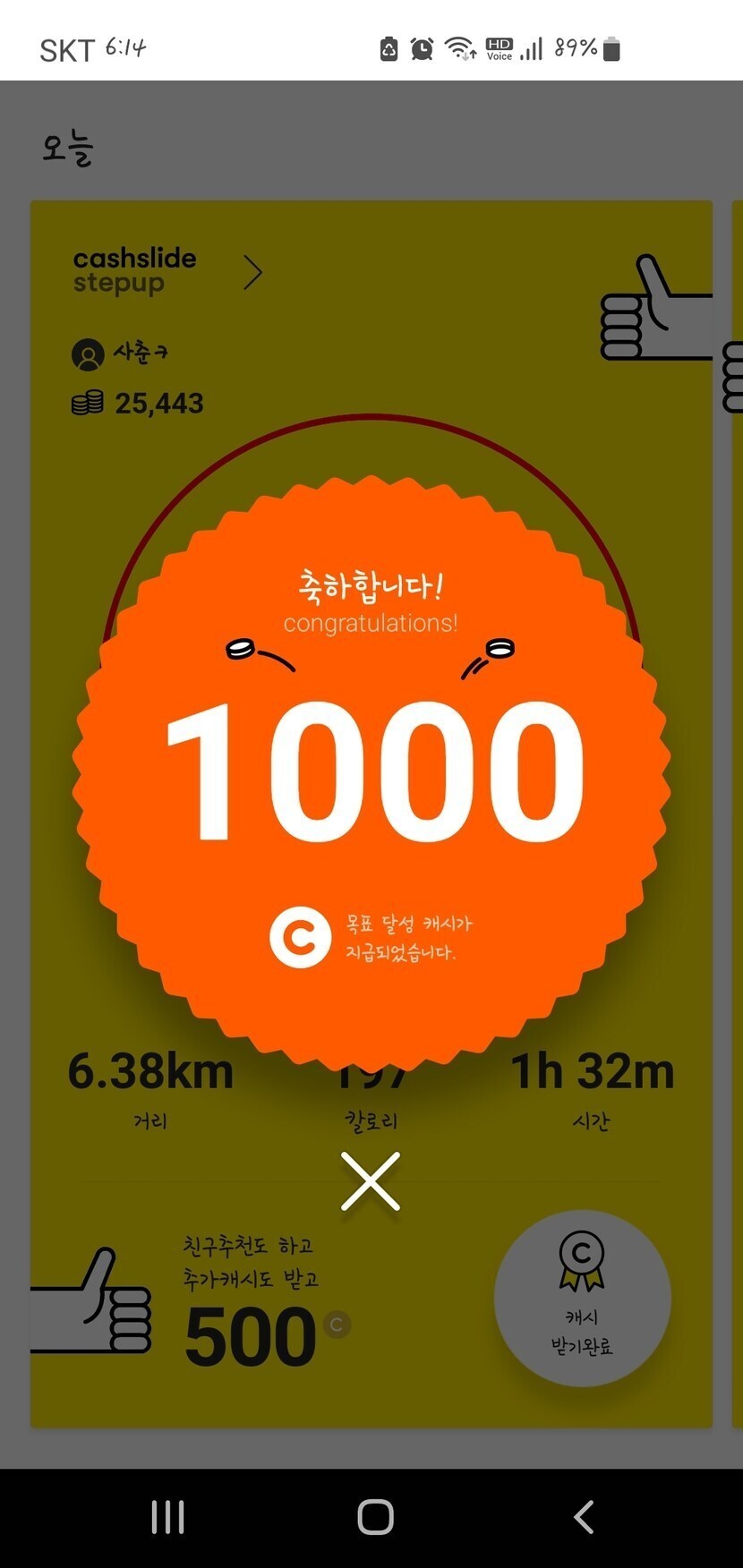The width and height of the screenshot is (743, 1568).
Task: Go back using the system back button
Action: tap(584, 1517)
